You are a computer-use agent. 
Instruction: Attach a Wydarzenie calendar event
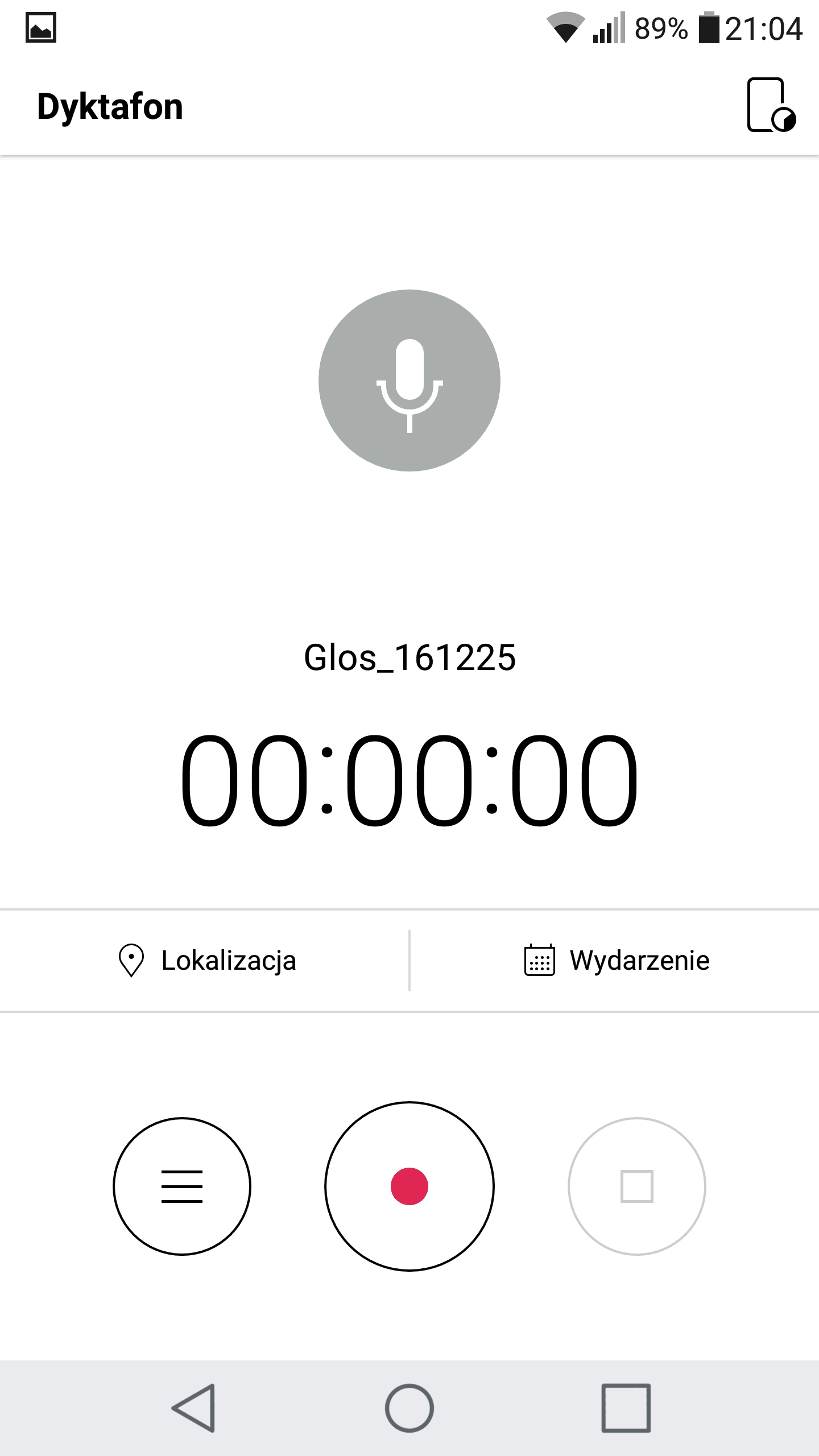click(x=617, y=961)
